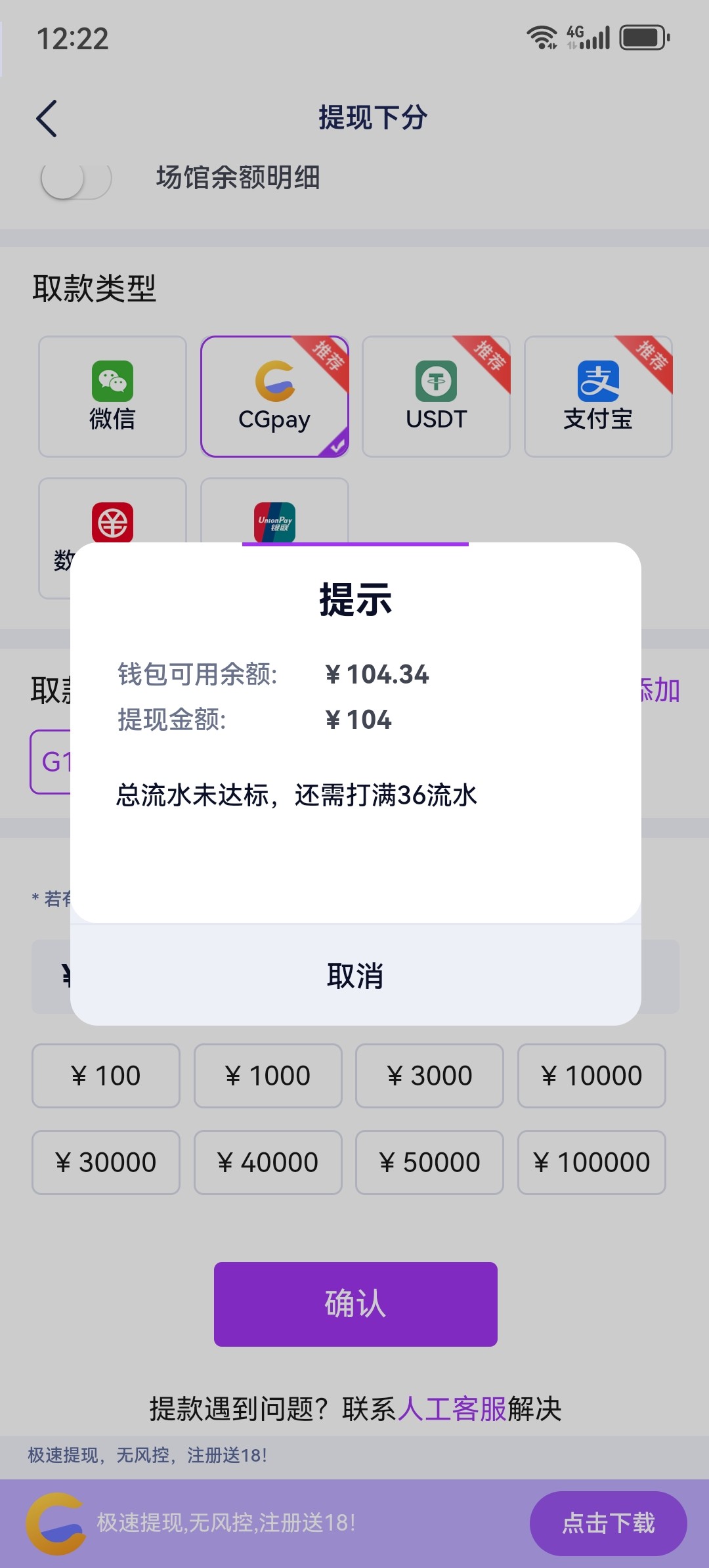This screenshot has width=709, height=1568.
Task: Select ¥ 100000 amount
Action: click(591, 1162)
